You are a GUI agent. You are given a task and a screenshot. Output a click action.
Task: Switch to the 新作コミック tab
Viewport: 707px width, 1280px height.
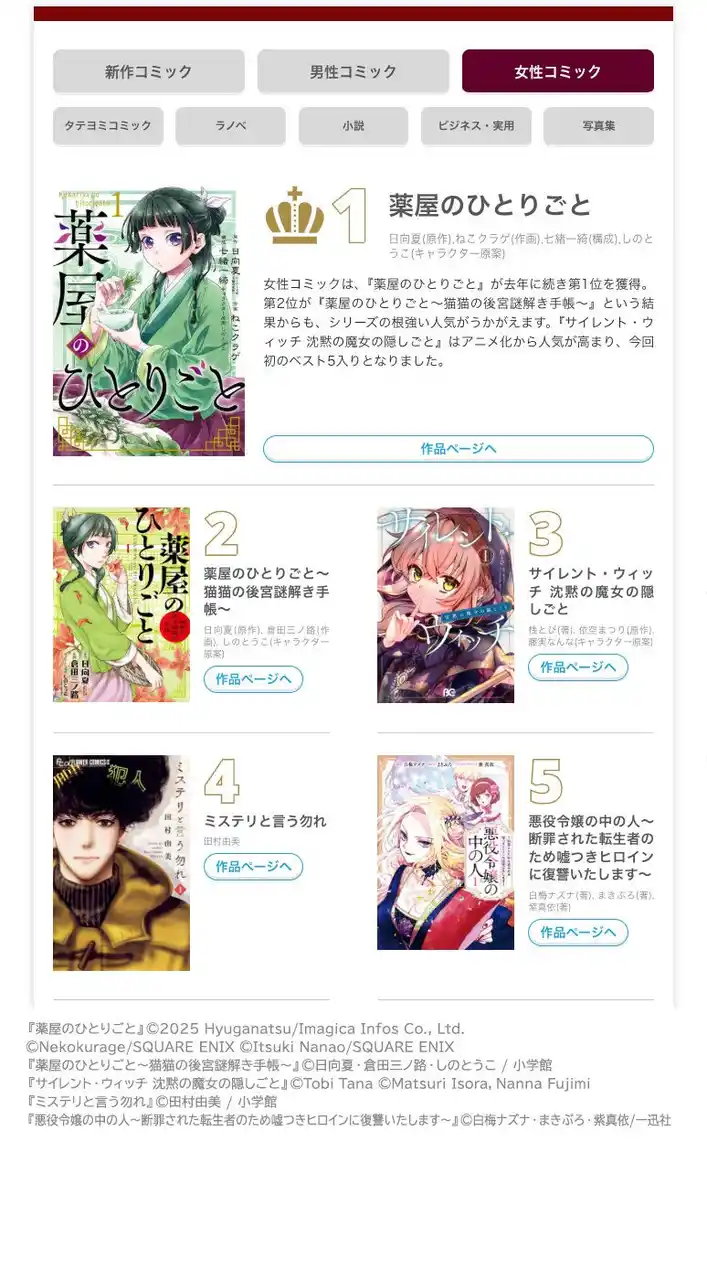[148, 71]
